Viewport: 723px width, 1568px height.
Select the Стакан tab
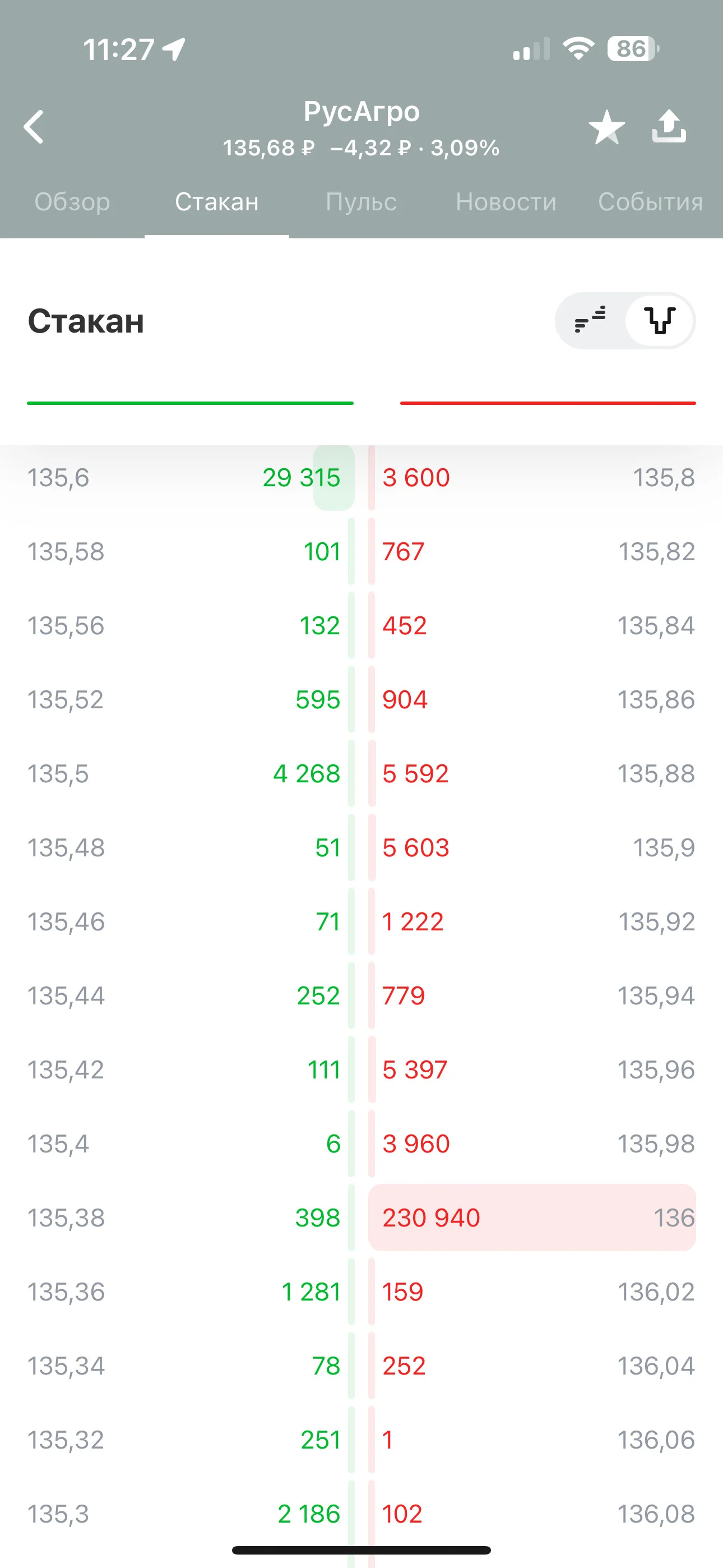point(217,201)
